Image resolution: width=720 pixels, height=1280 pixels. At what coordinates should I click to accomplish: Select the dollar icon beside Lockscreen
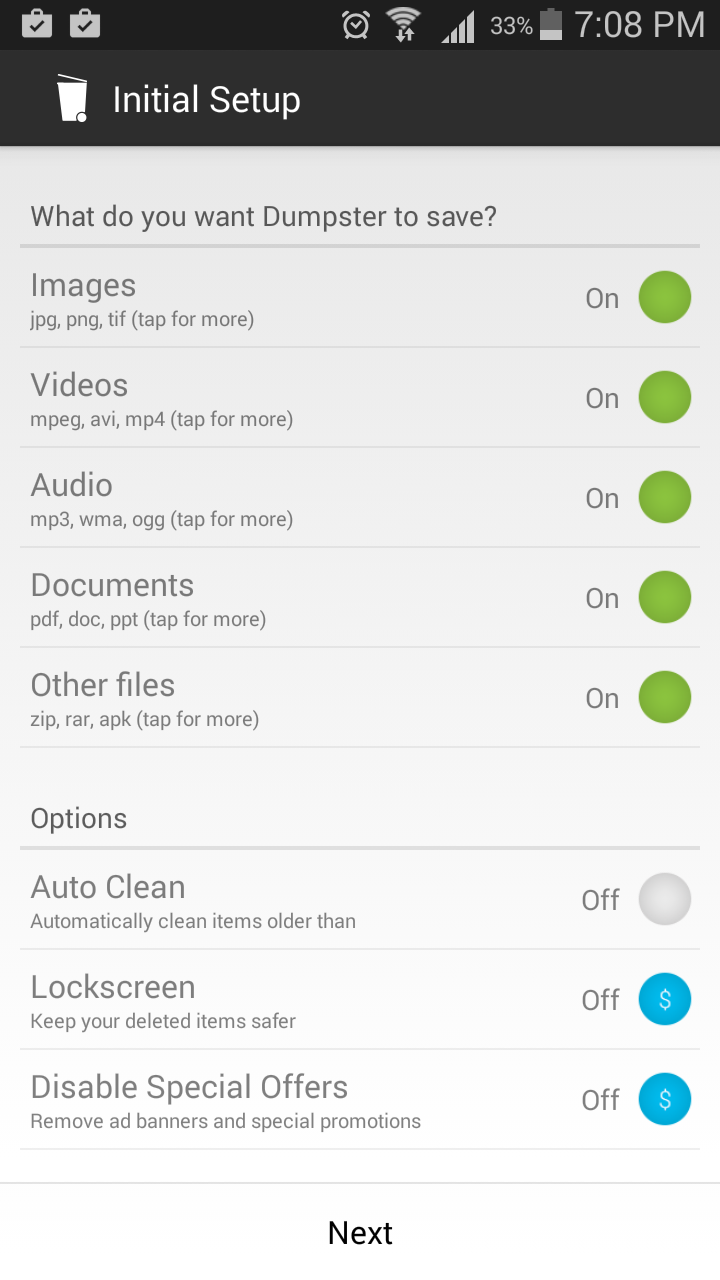(664, 998)
